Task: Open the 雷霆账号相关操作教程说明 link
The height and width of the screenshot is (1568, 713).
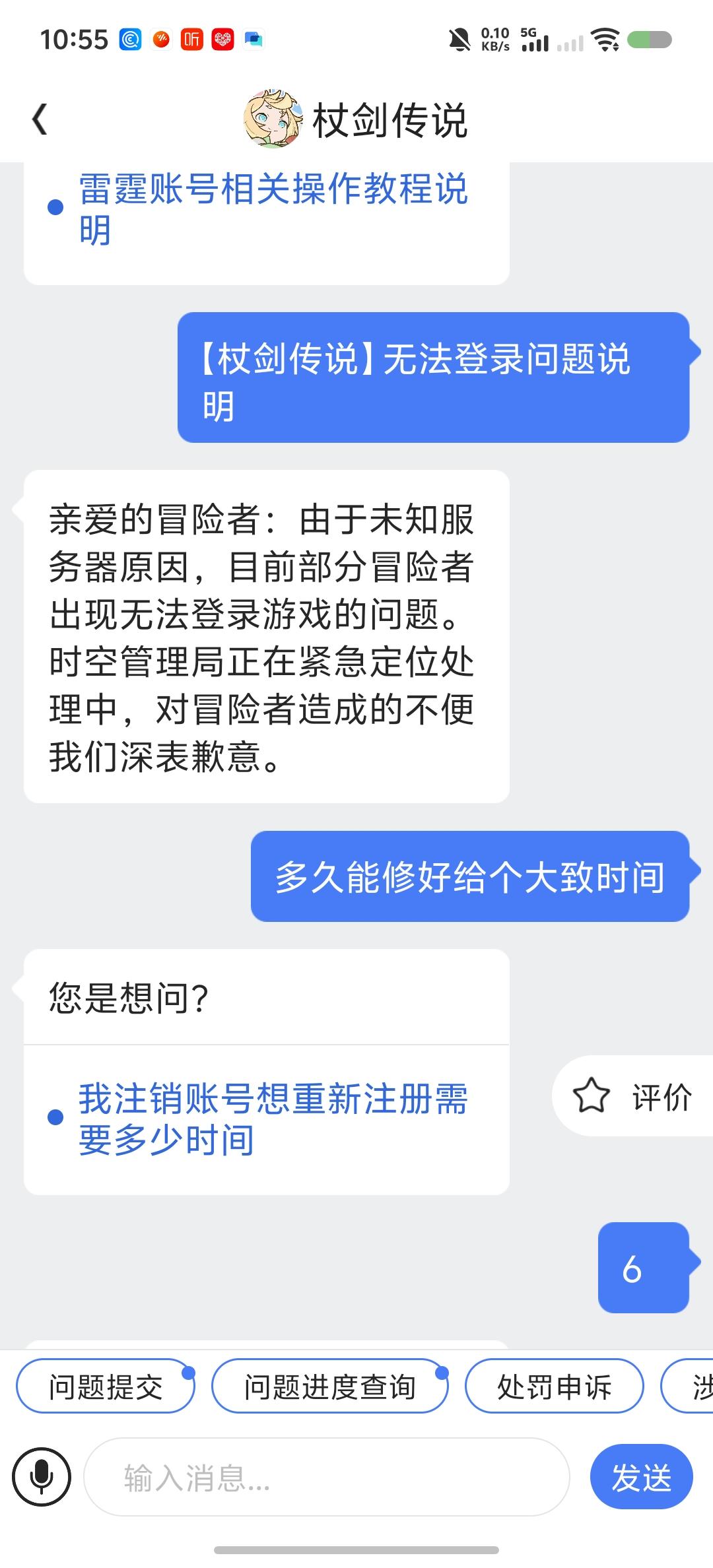Action: [x=273, y=209]
